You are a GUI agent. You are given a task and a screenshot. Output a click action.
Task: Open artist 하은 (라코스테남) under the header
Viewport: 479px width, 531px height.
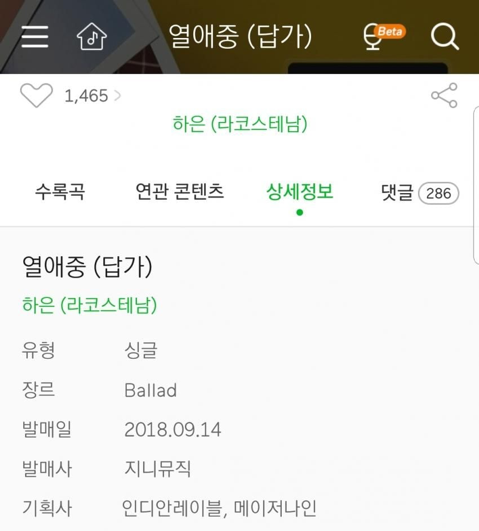(x=240, y=124)
